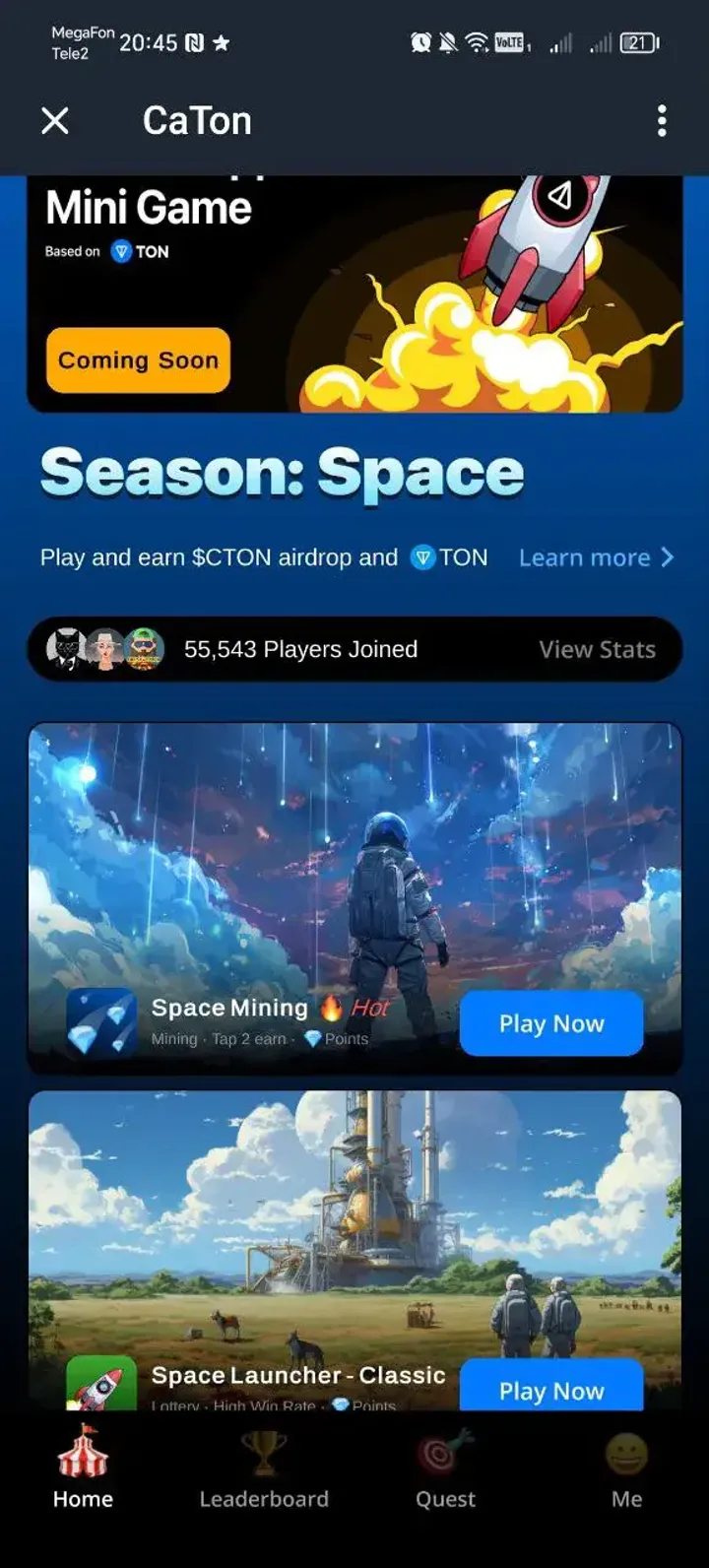Open the three-dot overflow menu
This screenshot has width=709, height=1568.
[661, 120]
